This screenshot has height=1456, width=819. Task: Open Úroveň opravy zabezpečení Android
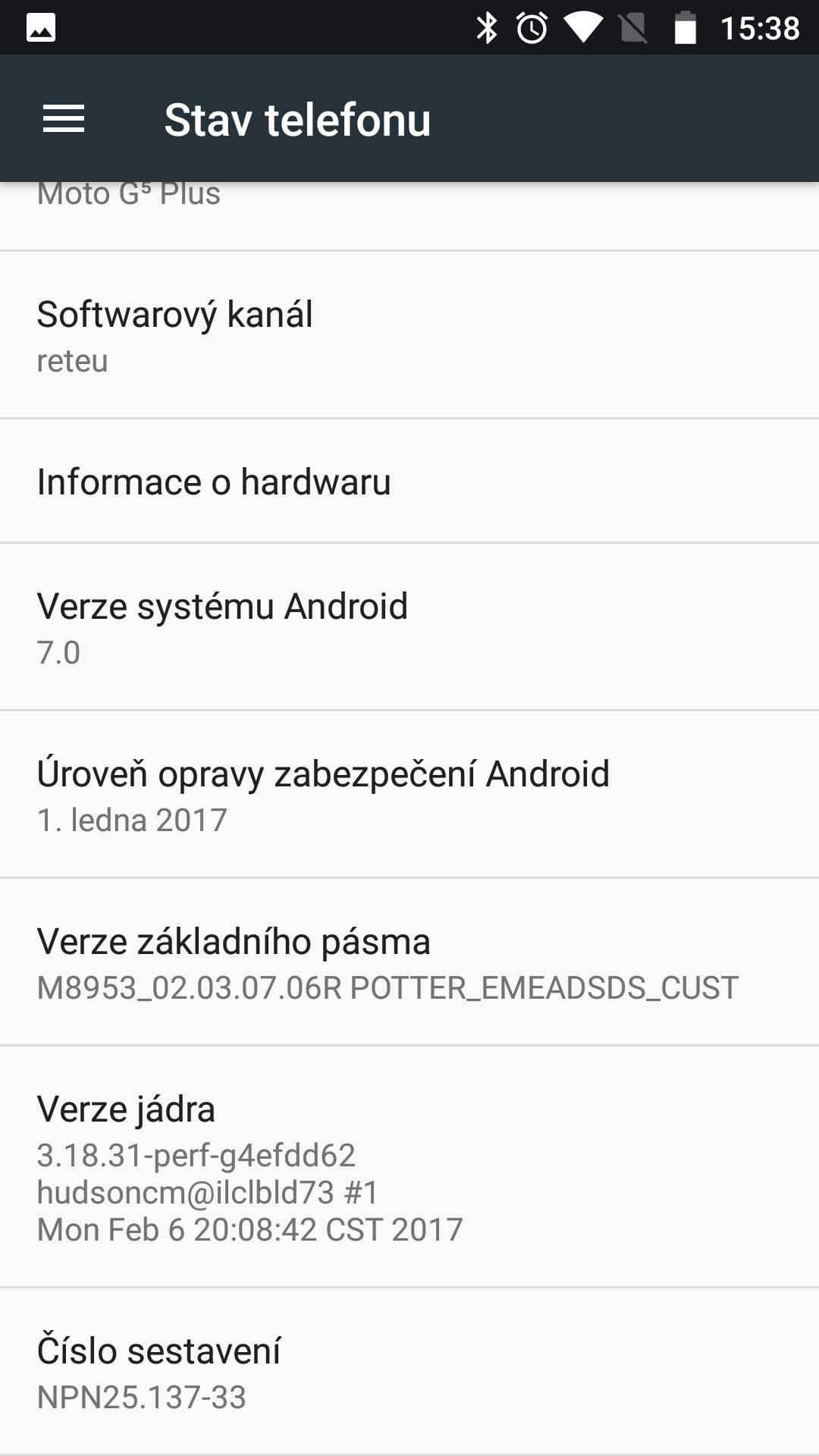[409, 795]
